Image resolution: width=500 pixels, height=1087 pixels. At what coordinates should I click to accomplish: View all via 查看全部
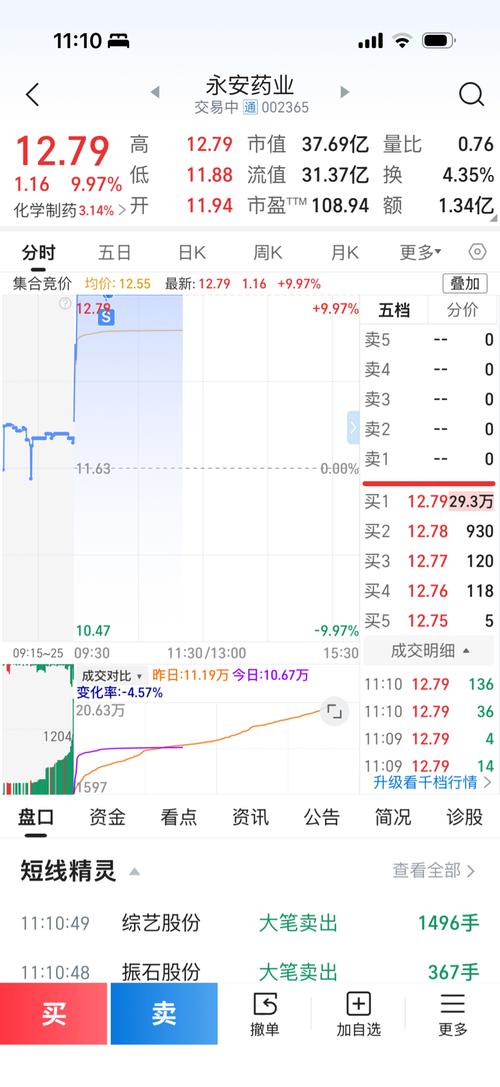click(434, 870)
